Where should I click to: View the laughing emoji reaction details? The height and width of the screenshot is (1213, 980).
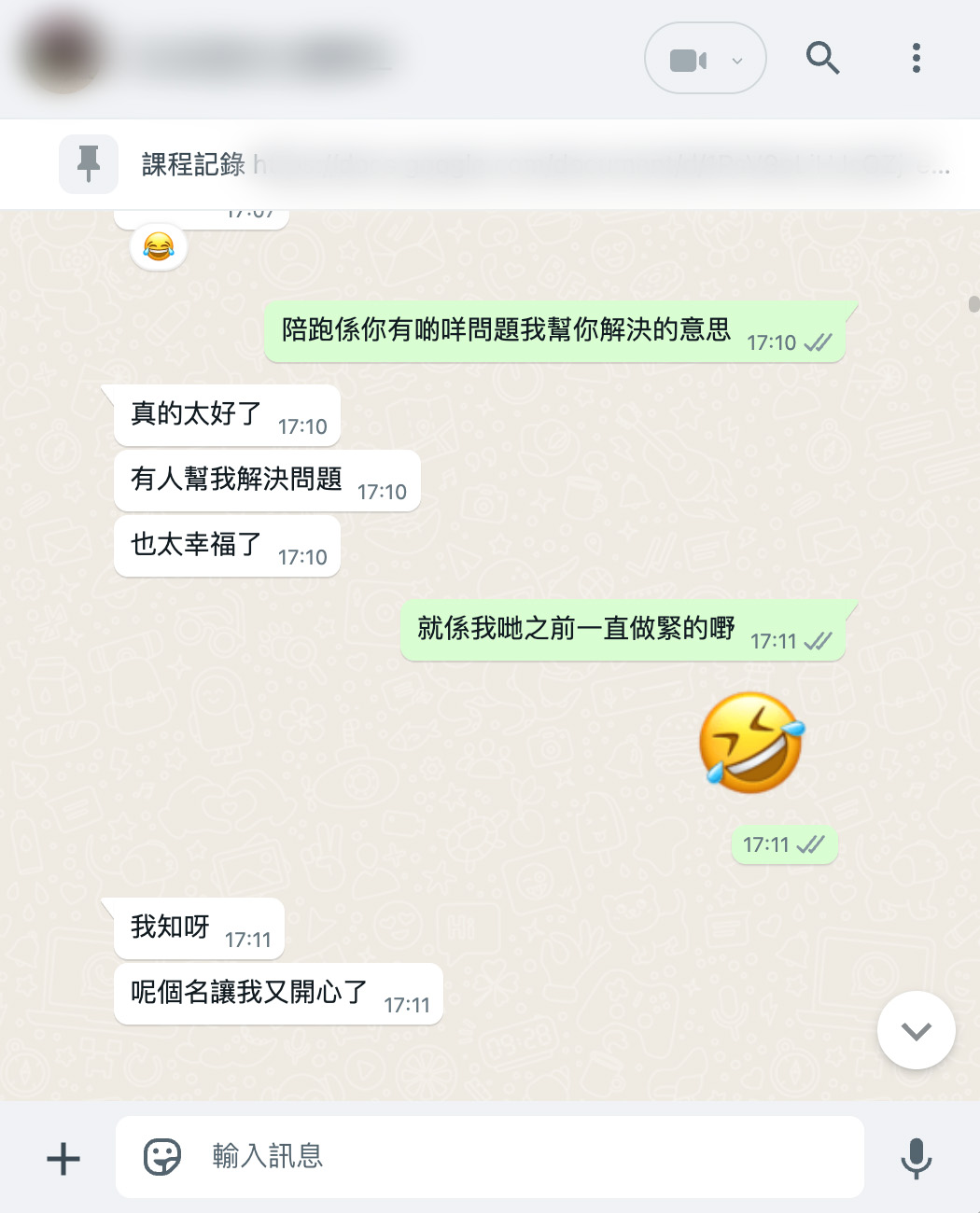click(x=159, y=247)
